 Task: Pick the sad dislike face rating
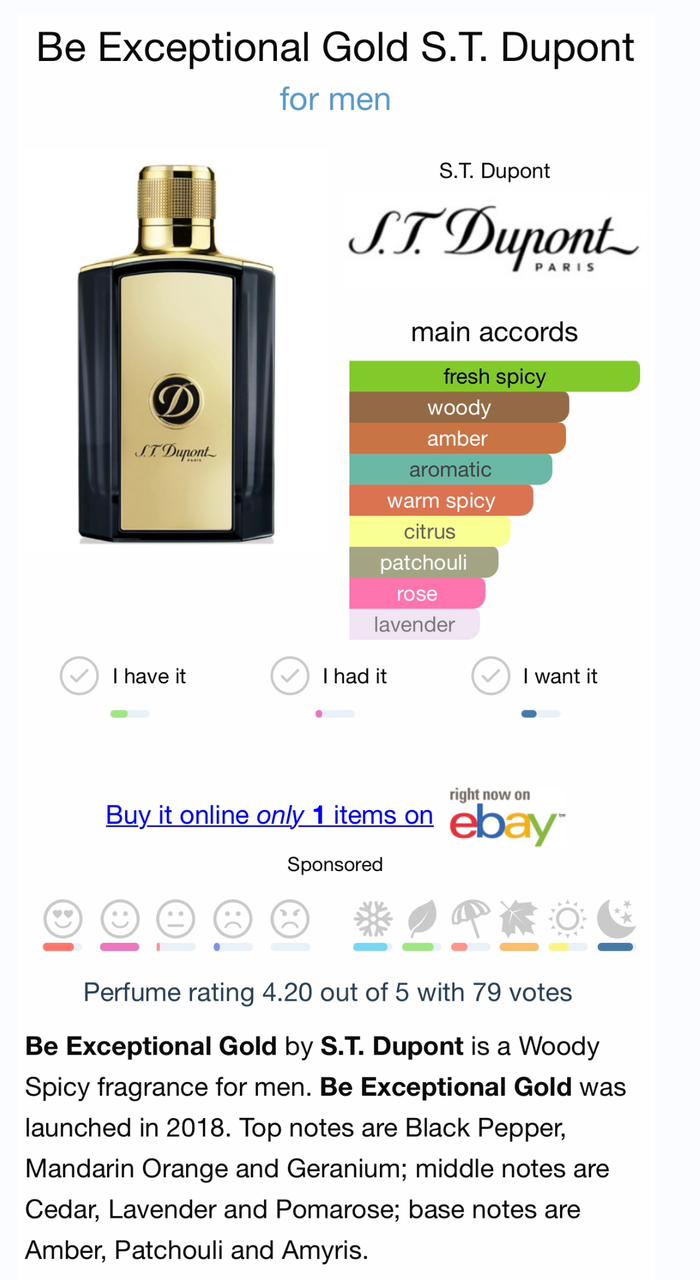232,918
